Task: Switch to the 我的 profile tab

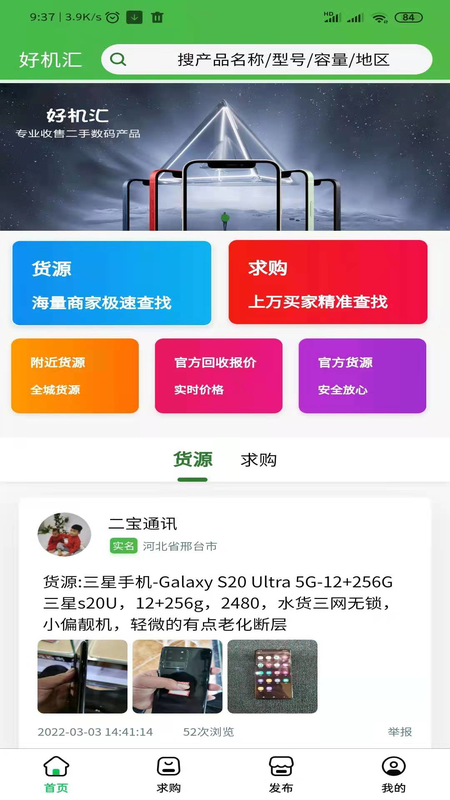Action: [x=394, y=774]
